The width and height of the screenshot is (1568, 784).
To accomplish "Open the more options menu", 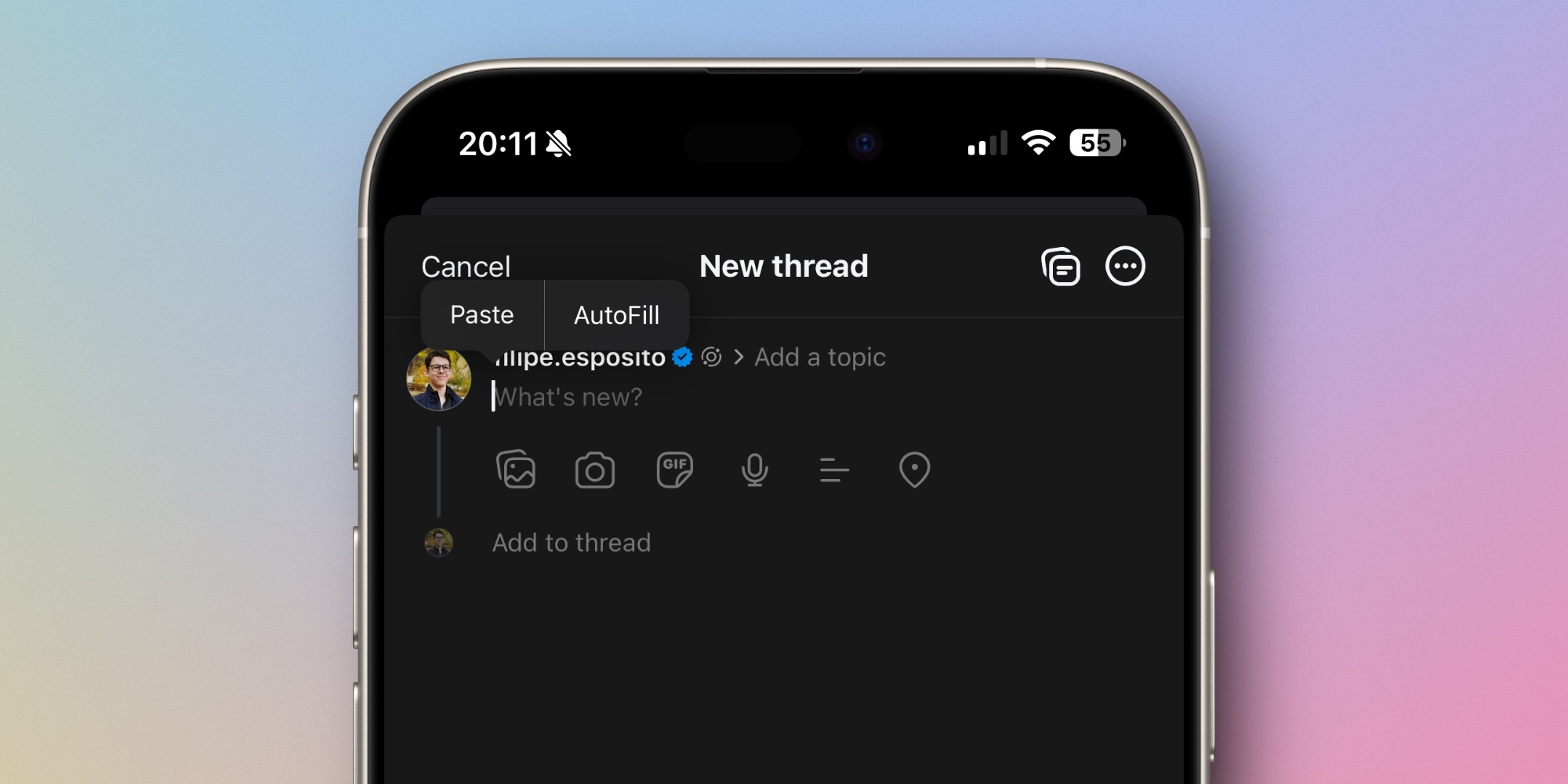I will (1125, 267).
